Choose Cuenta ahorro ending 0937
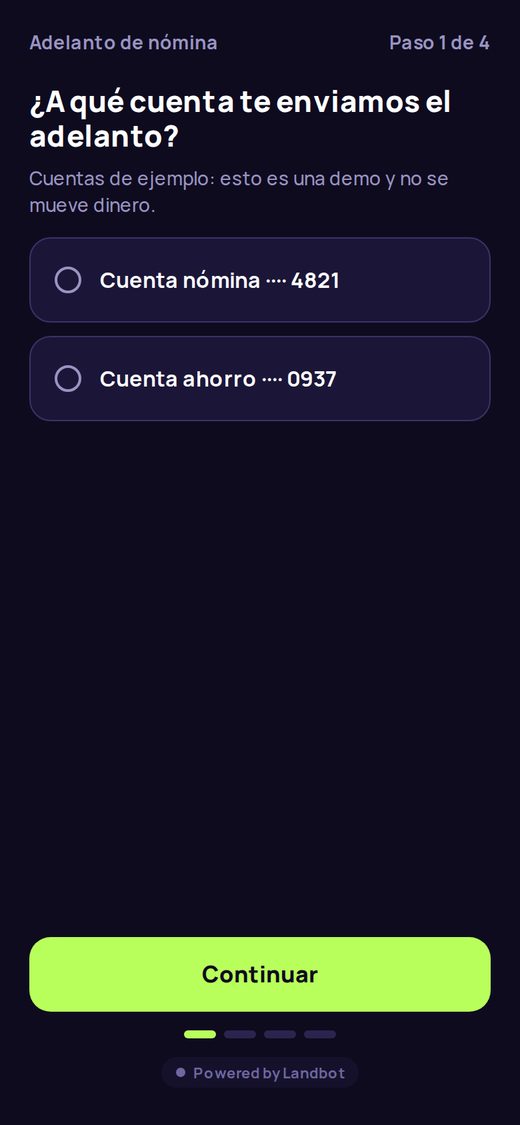This screenshot has height=1125, width=520. [x=260, y=379]
